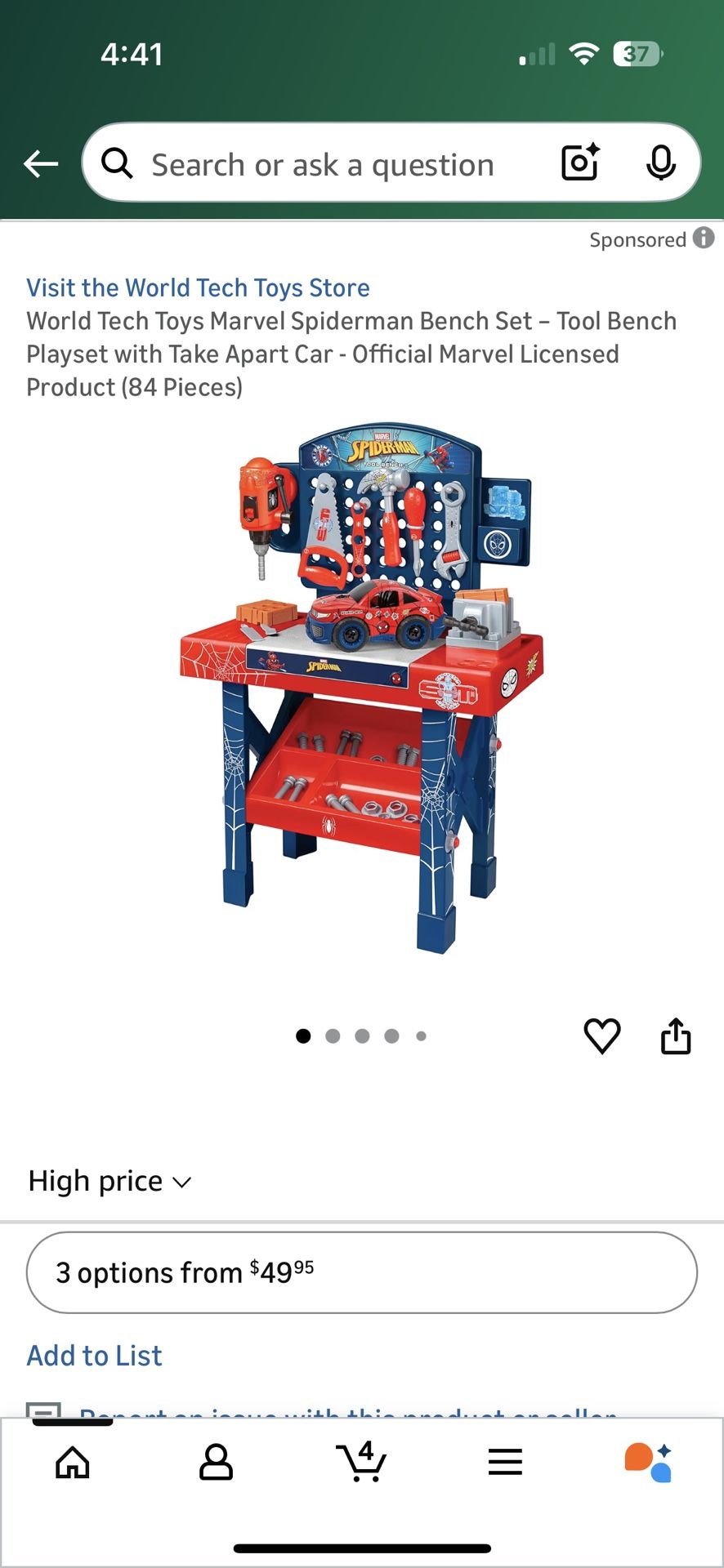View 3 options from $49.95

[x=361, y=1272]
